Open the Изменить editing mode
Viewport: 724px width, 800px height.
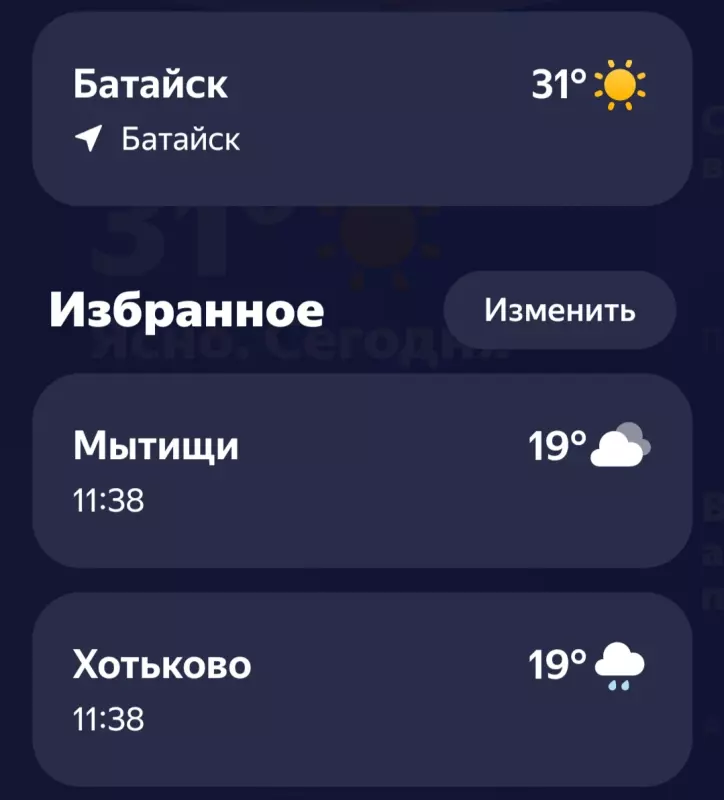tap(558, 310)
